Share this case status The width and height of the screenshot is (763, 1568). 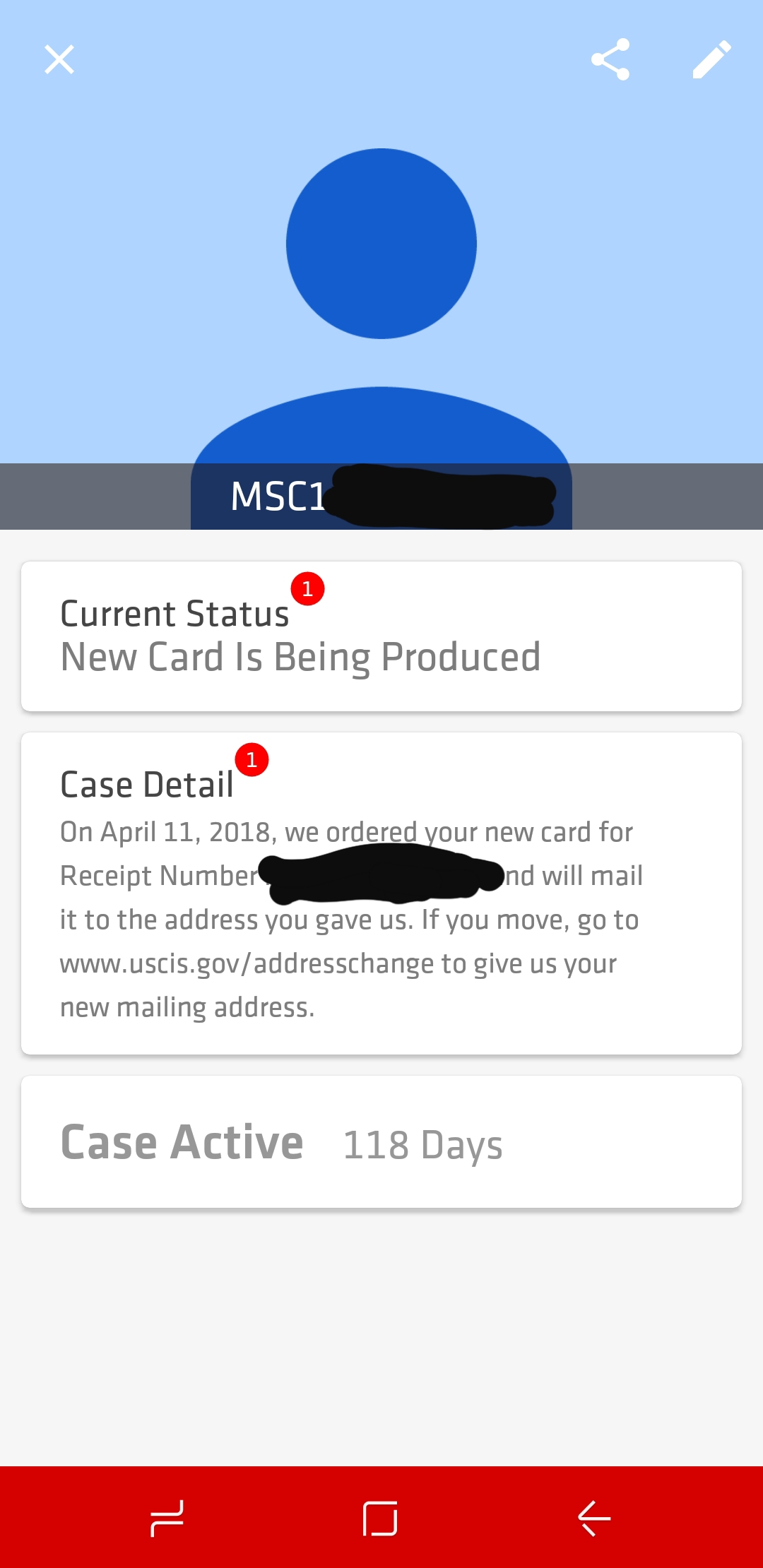(x=610, y=59)
